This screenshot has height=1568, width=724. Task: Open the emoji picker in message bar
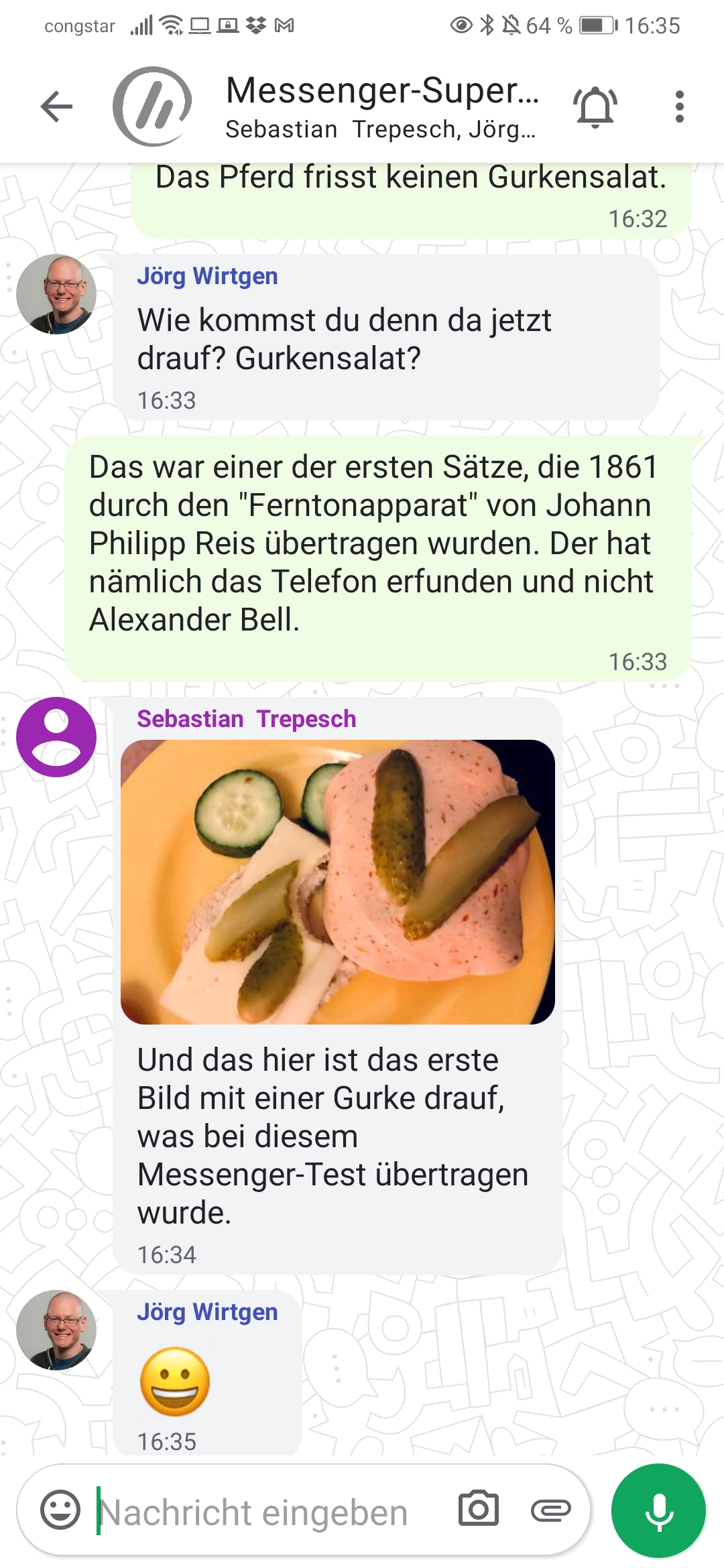(60, 1510)
